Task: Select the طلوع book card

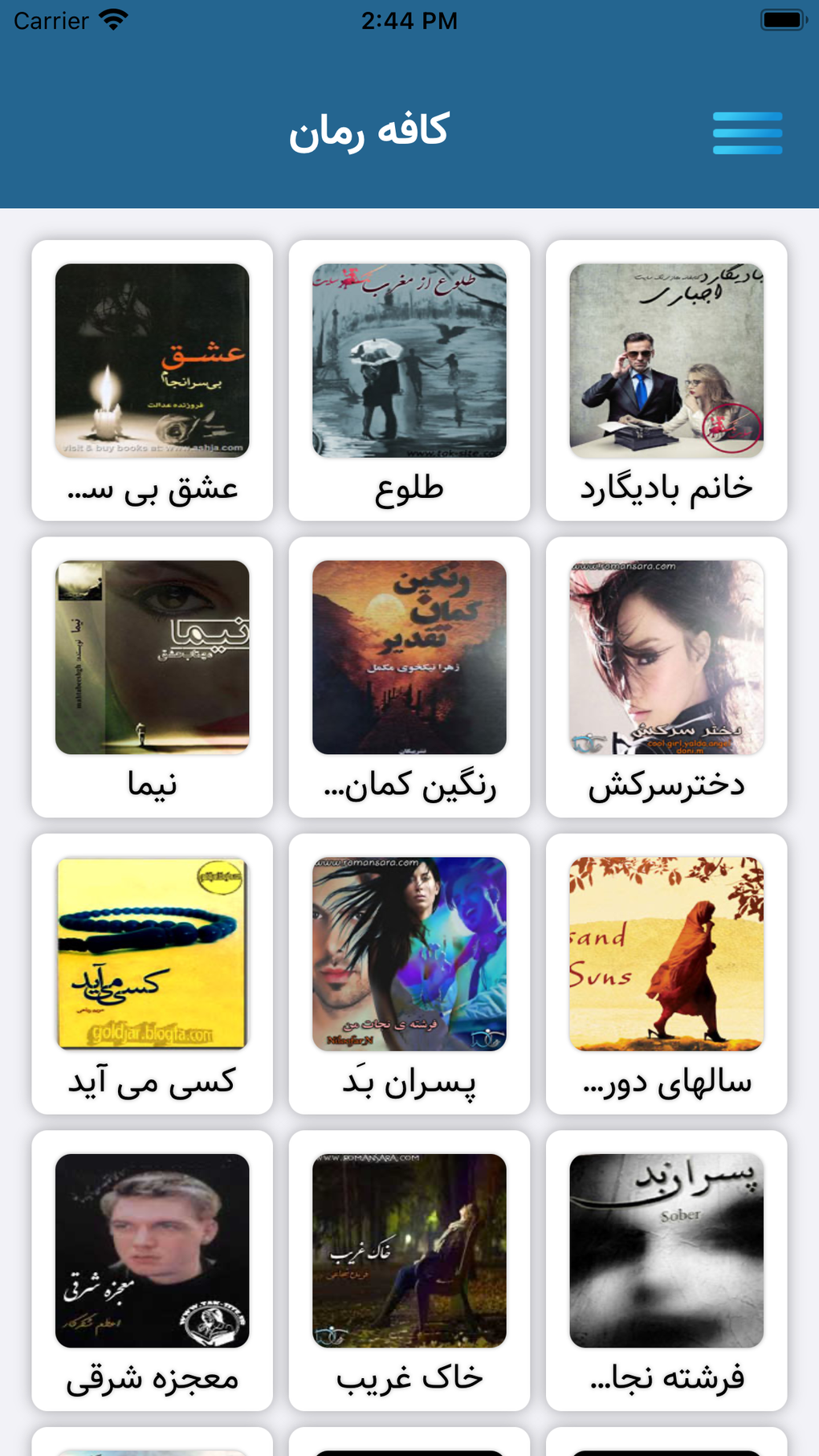Action: pyautogui.click(x=409, y=380)
